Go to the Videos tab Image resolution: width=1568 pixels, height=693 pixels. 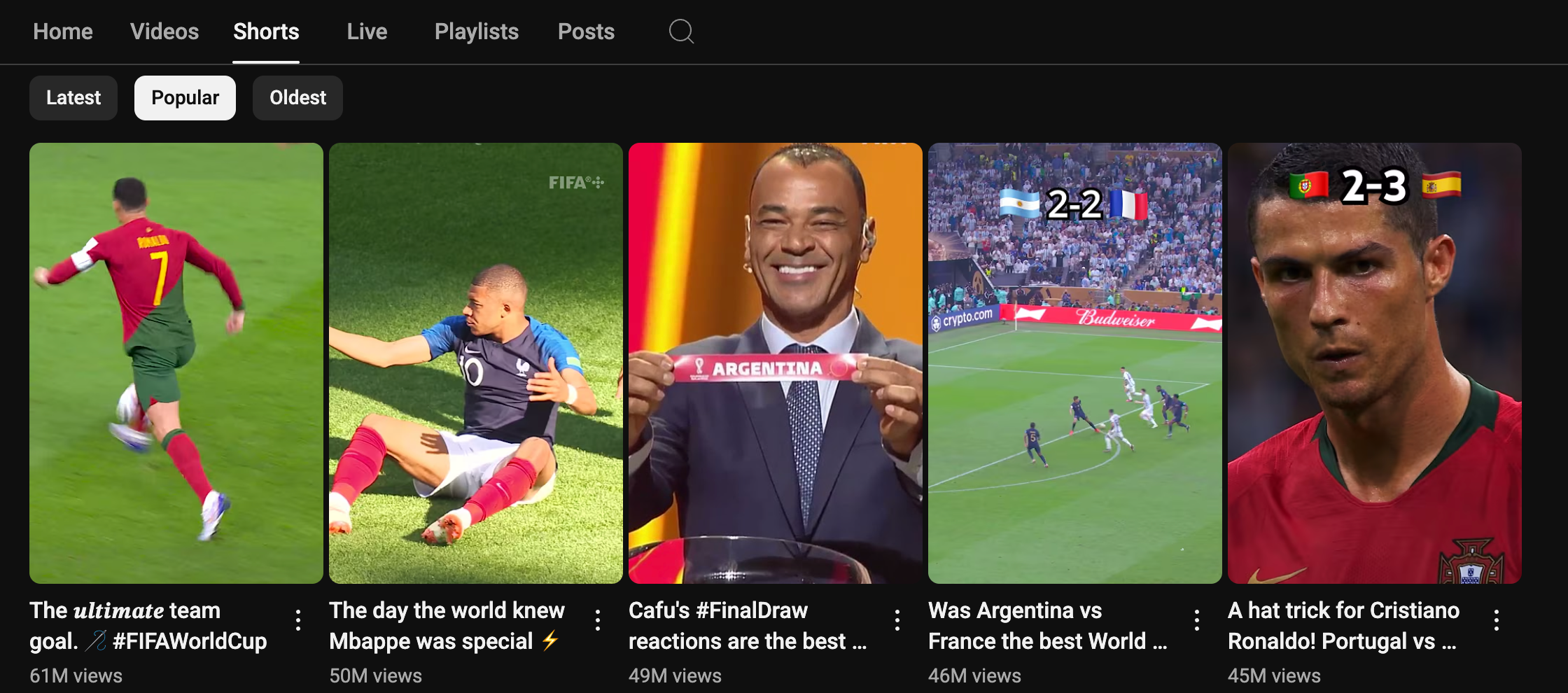tap(164, 31)
